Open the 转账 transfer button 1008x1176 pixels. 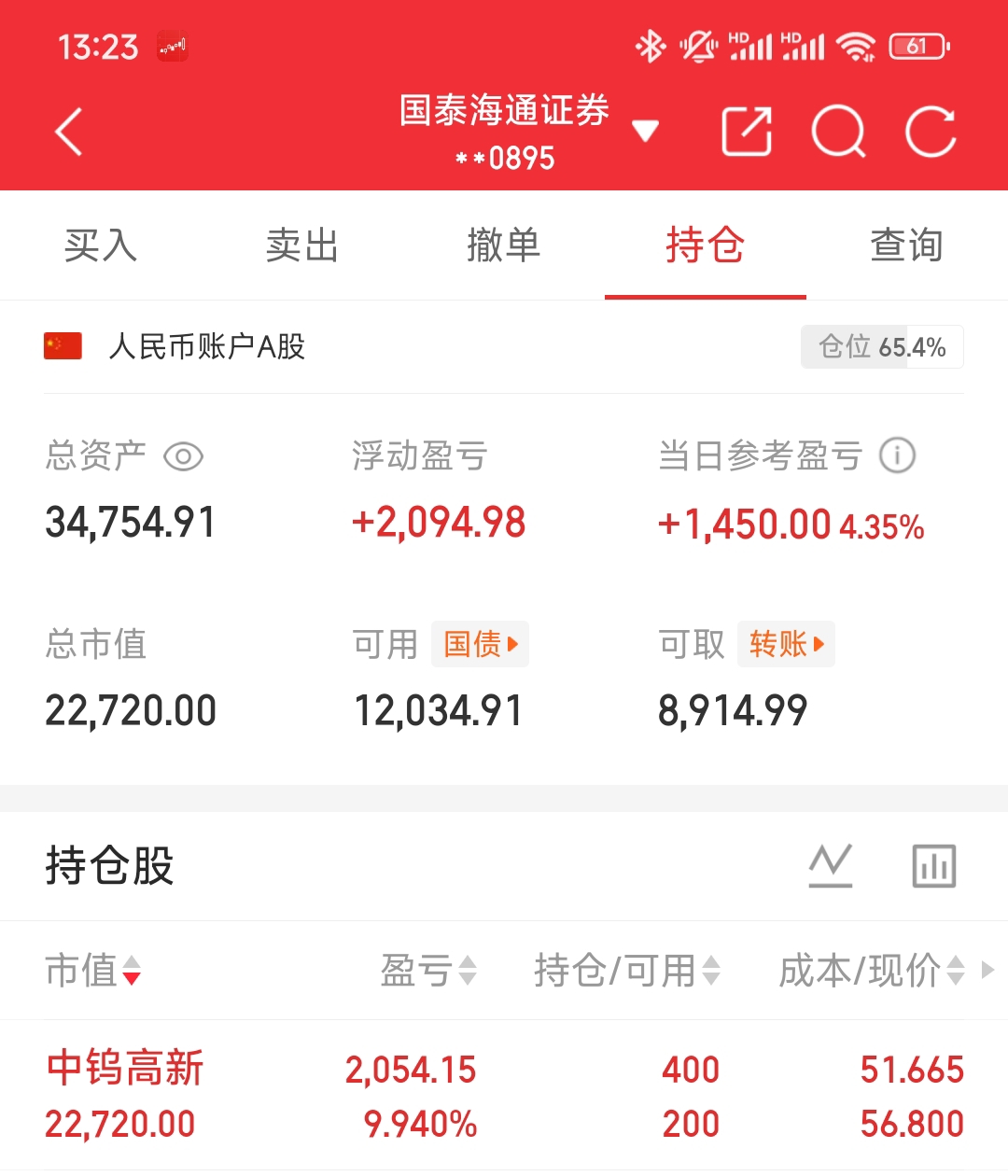[786, 644]
